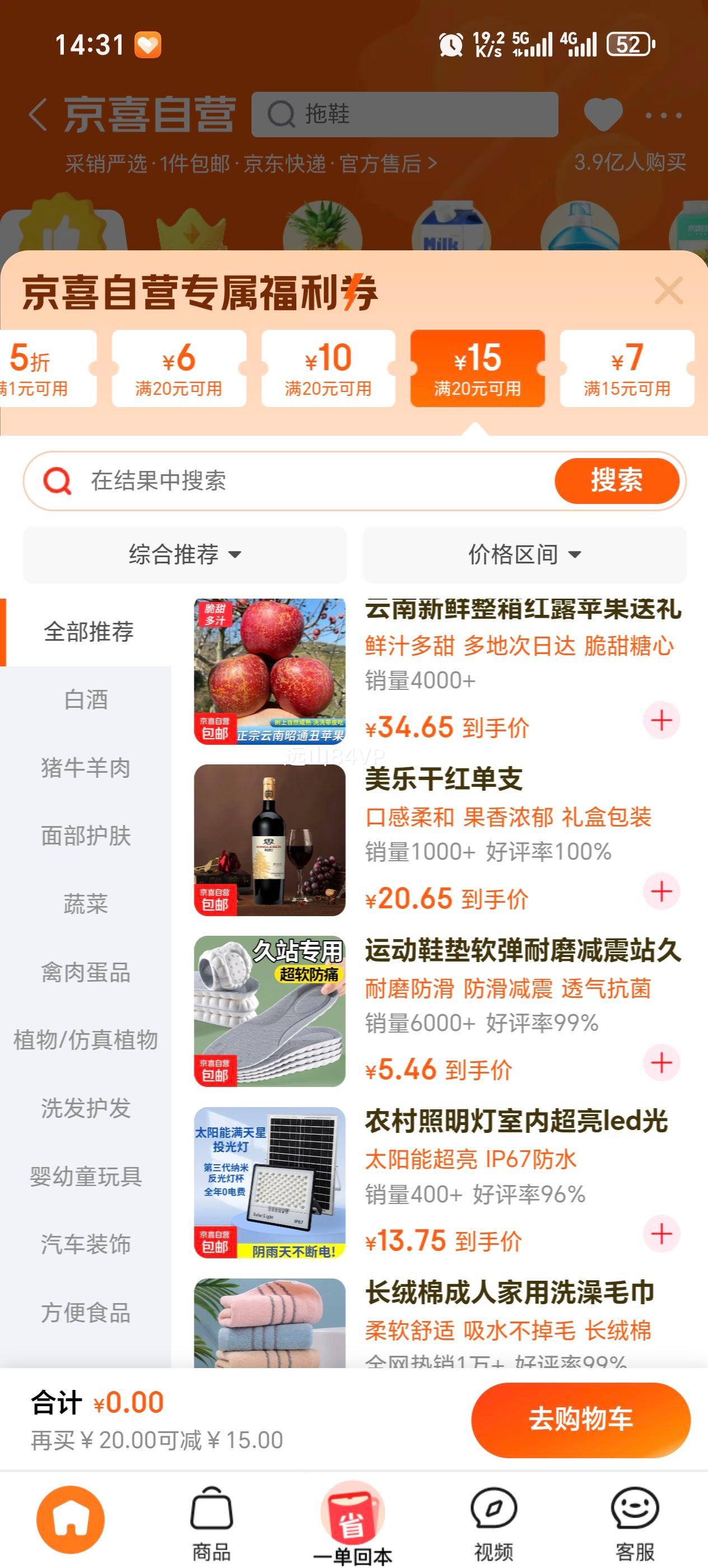Switch to the 蔬菜 category

click(x=86, y=904)
